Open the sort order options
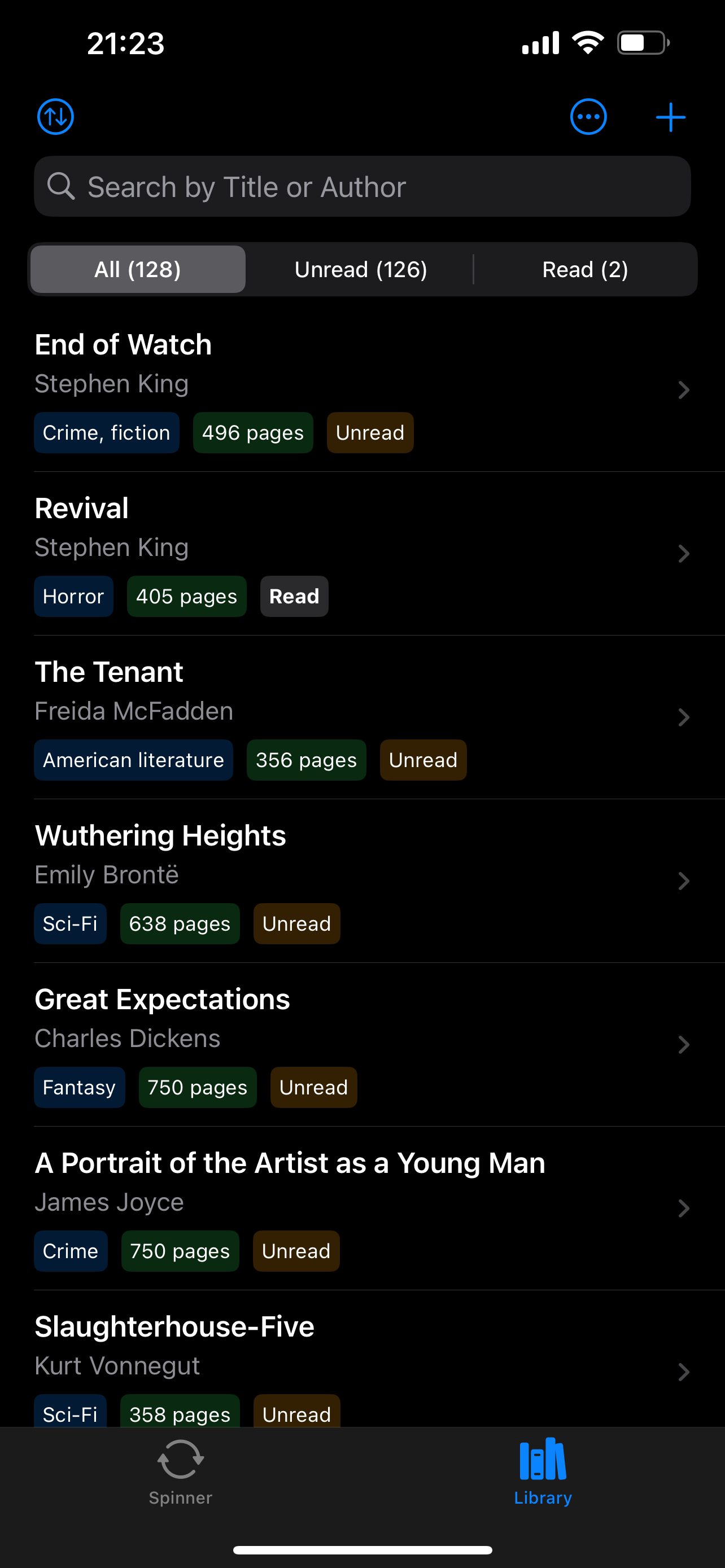 (55, 117)
